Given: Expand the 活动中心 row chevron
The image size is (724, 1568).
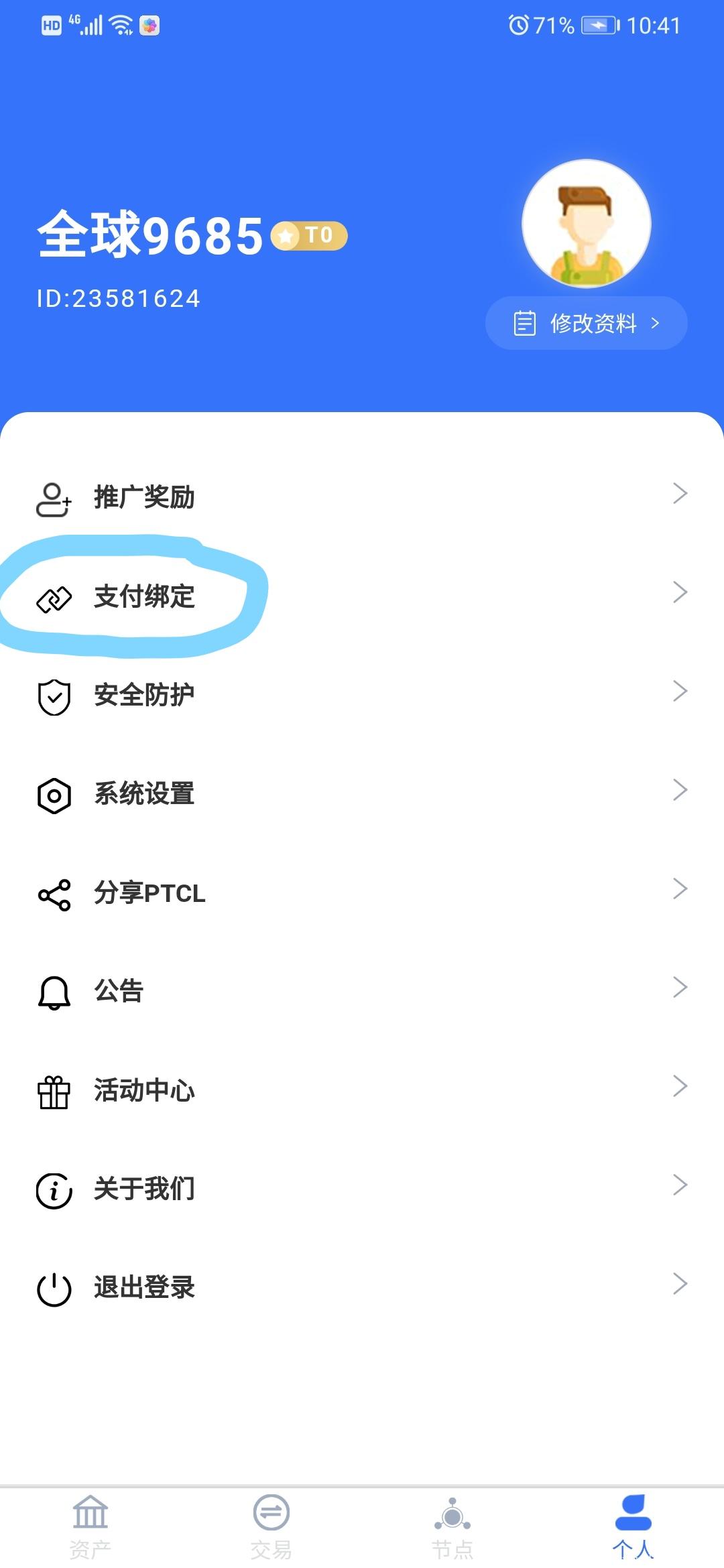Looking at the screenshot, I should click(x=679, y=1086).
